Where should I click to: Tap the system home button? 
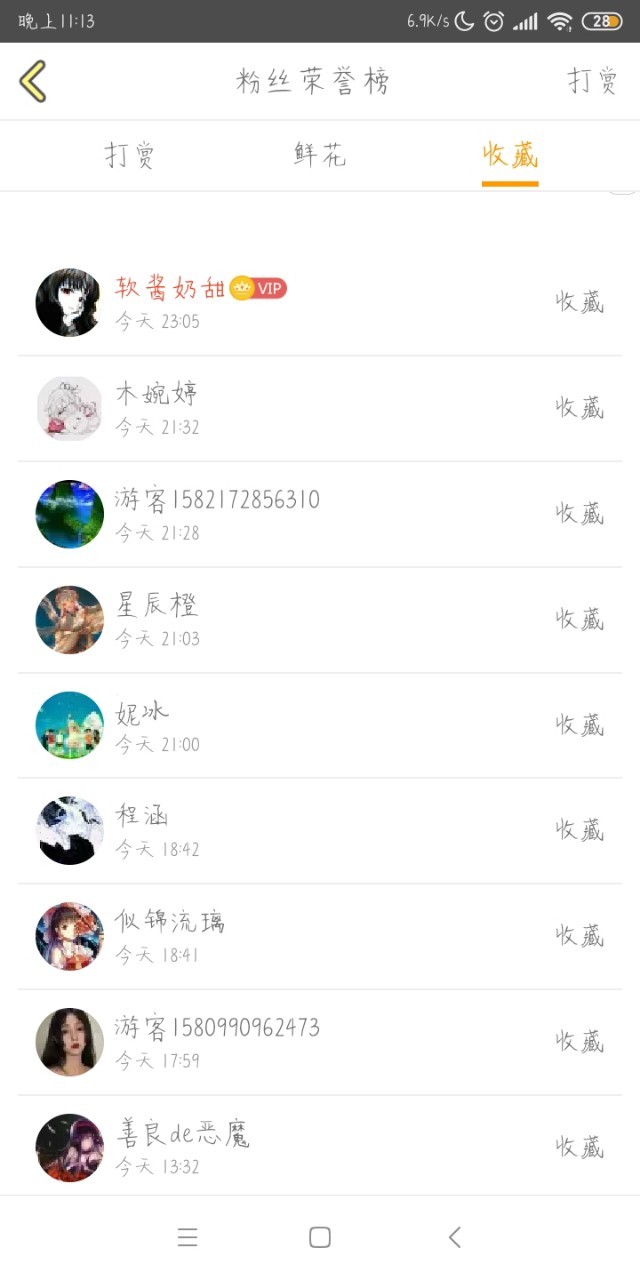click(320, 1238)
